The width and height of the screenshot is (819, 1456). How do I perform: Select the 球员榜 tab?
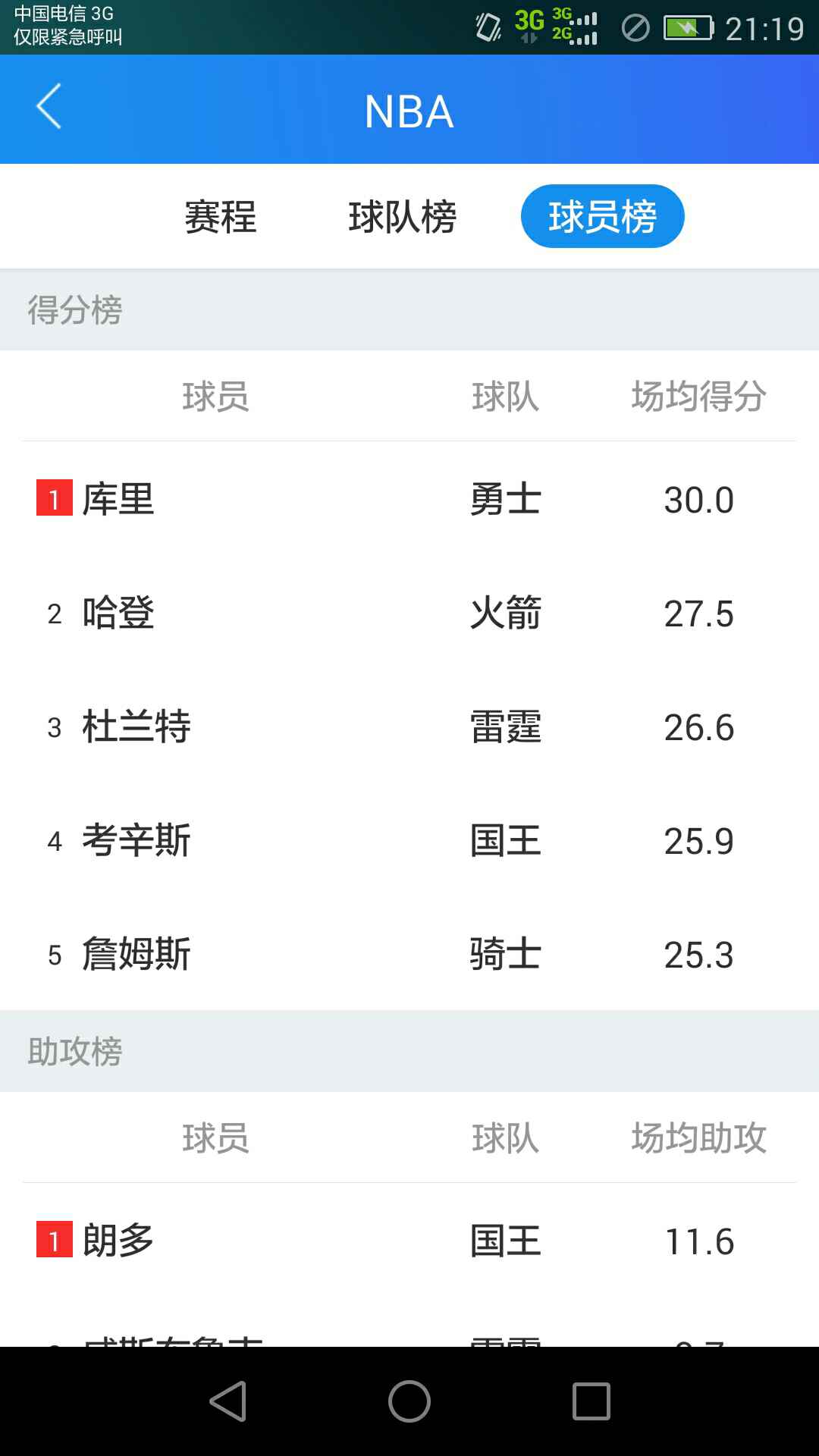pos(602,217)
